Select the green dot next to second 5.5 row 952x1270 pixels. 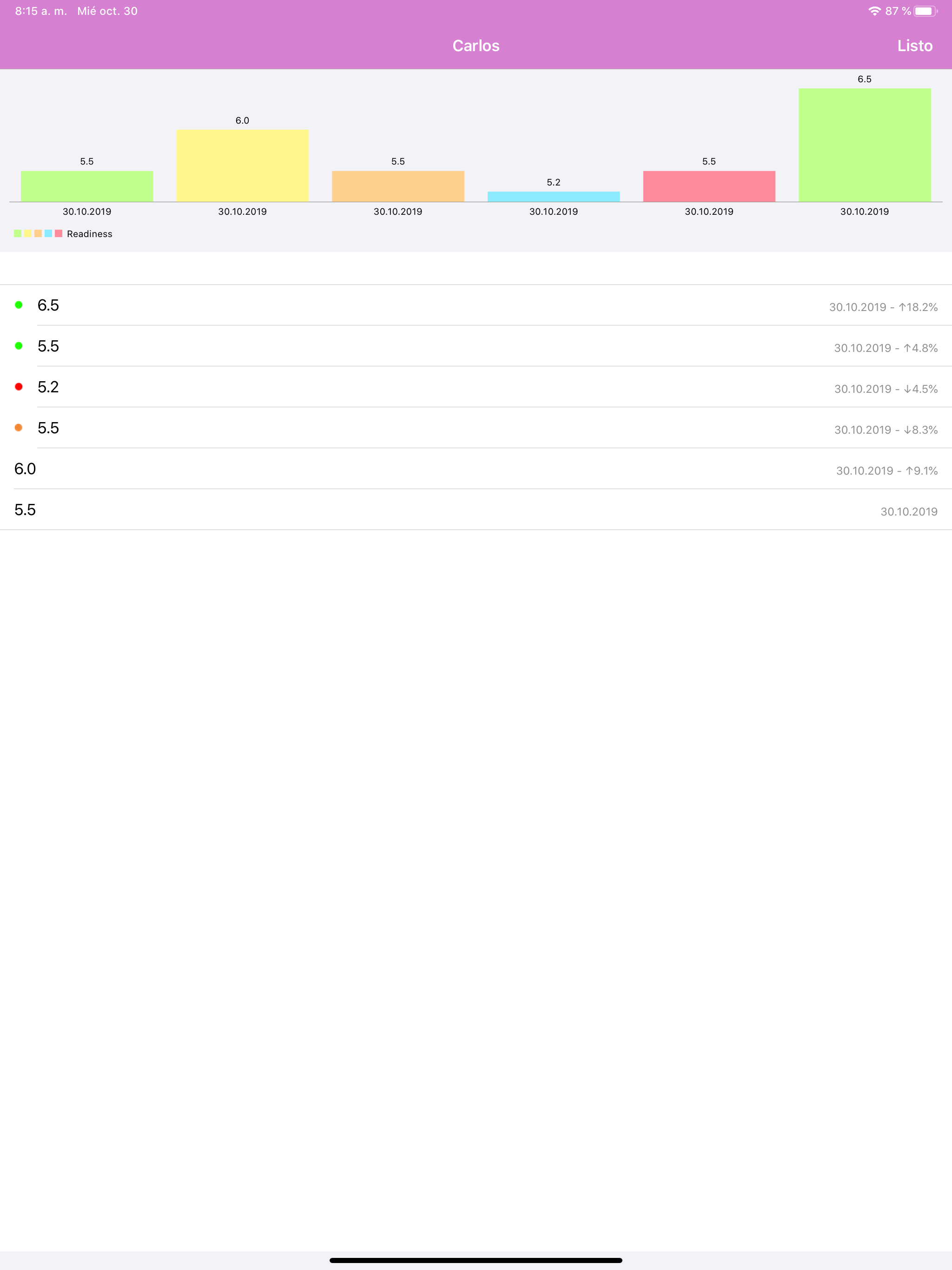19,346
